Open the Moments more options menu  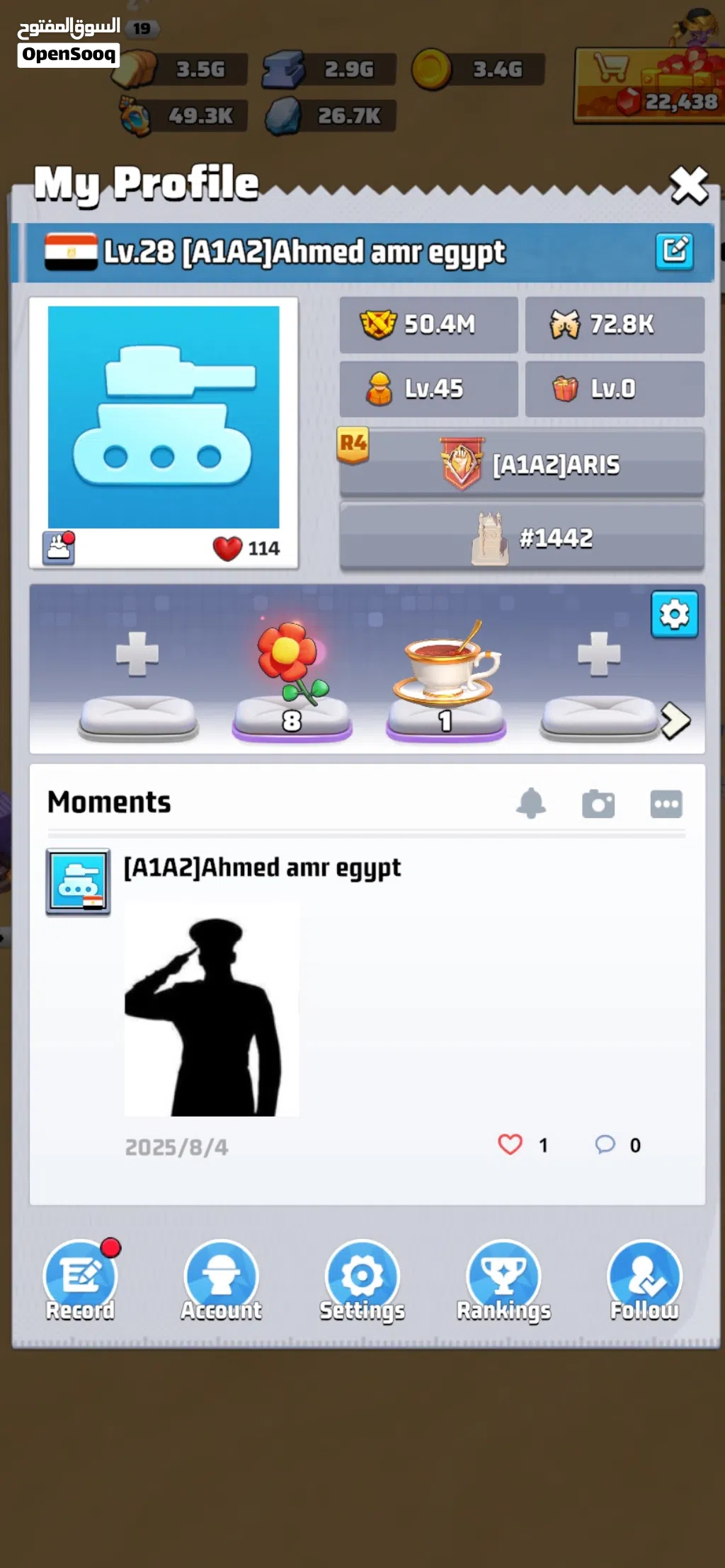pos(666,804)
